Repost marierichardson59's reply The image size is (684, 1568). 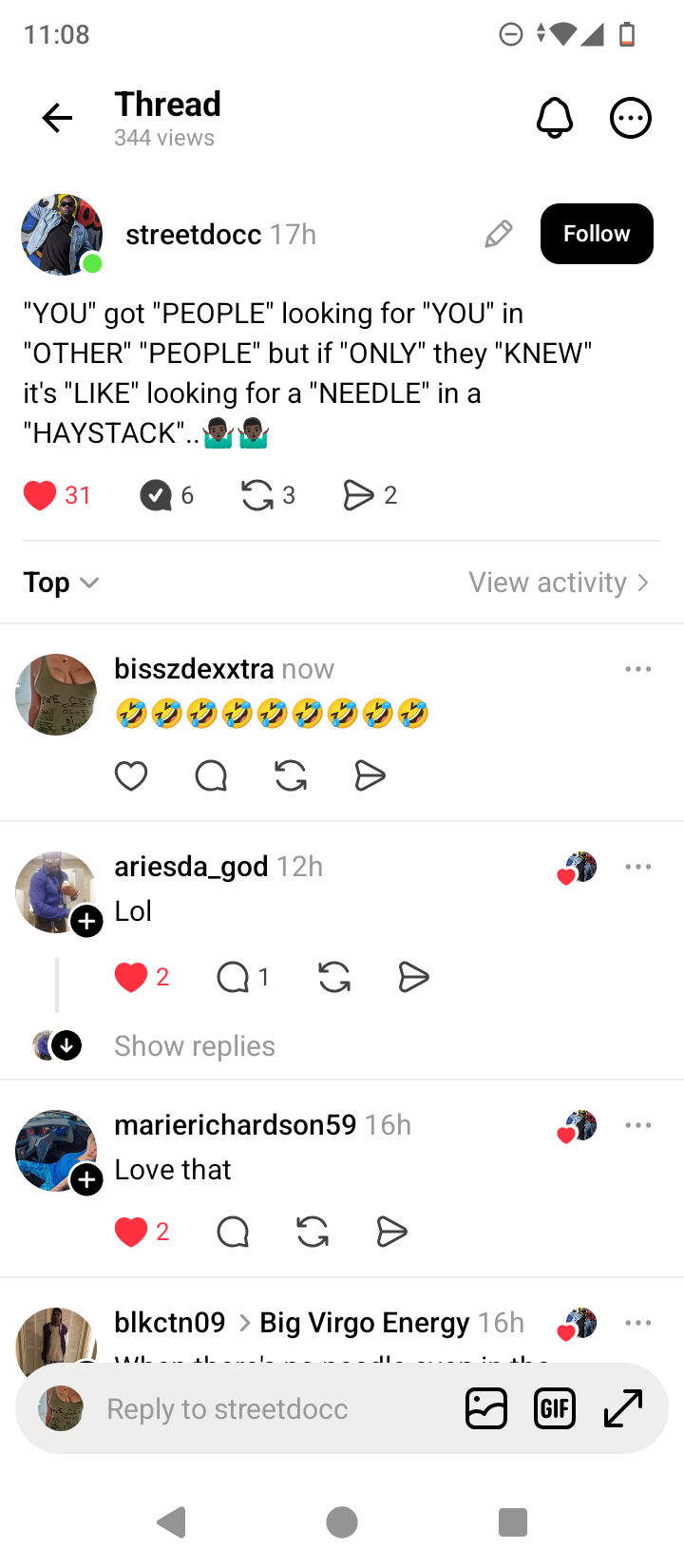[313, 1233]
